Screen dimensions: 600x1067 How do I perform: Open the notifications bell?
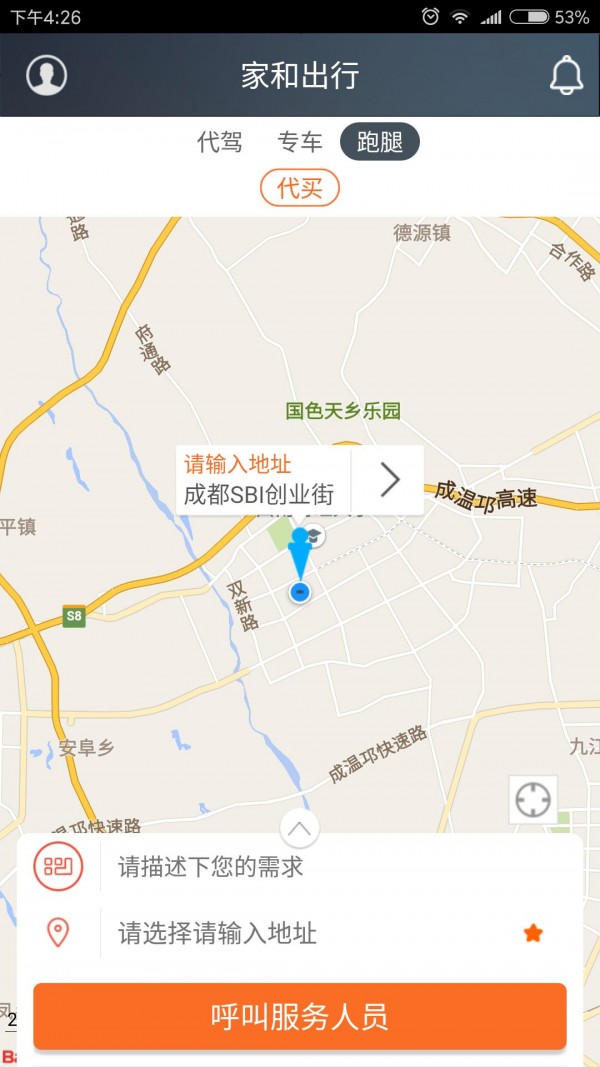point(566,76)
